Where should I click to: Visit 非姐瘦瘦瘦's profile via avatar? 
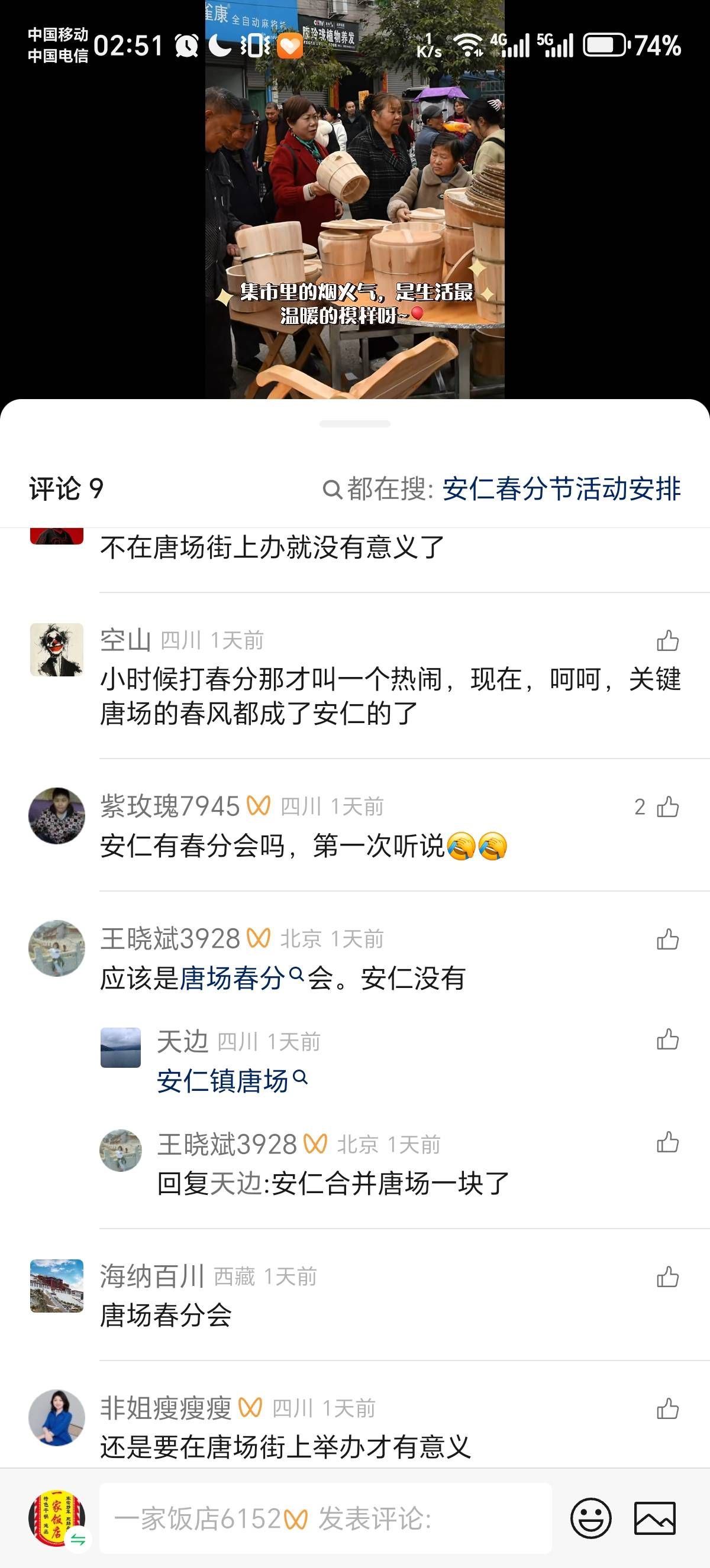pos(57,1418)
